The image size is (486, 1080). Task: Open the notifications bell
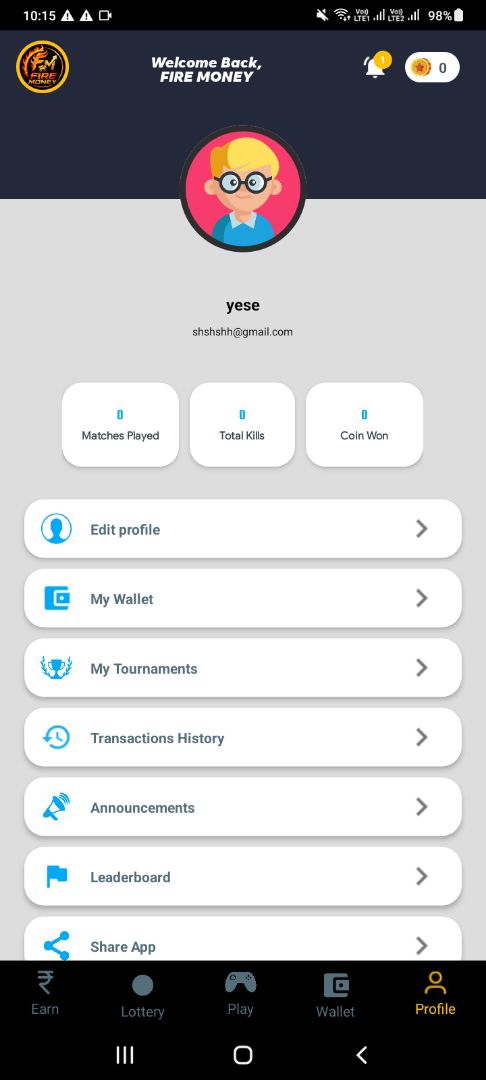tap(376, 66)
